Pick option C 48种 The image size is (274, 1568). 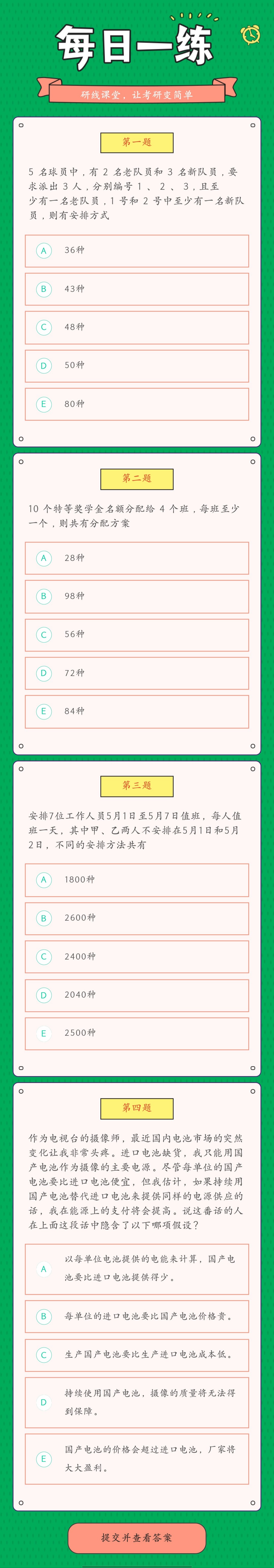[137, 327]
